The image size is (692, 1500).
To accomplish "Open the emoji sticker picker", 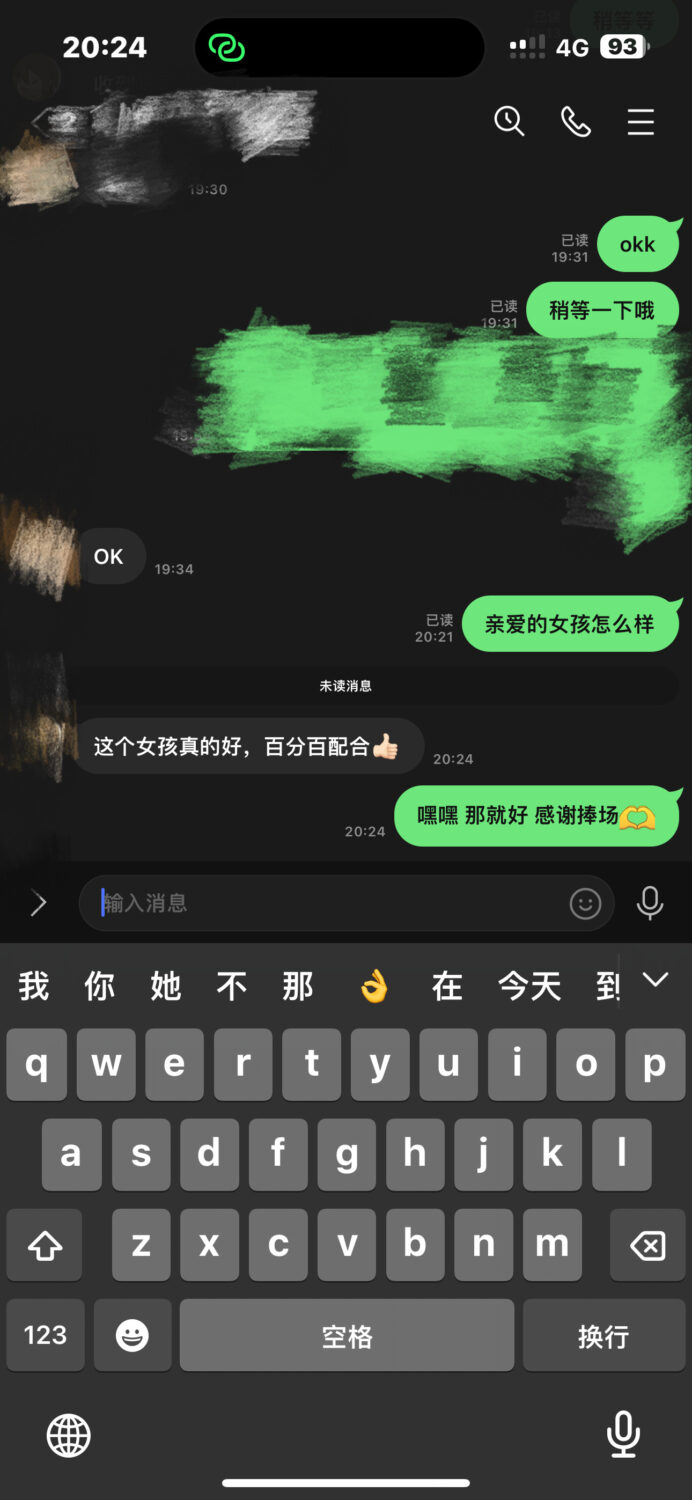I will click(585, 904).
